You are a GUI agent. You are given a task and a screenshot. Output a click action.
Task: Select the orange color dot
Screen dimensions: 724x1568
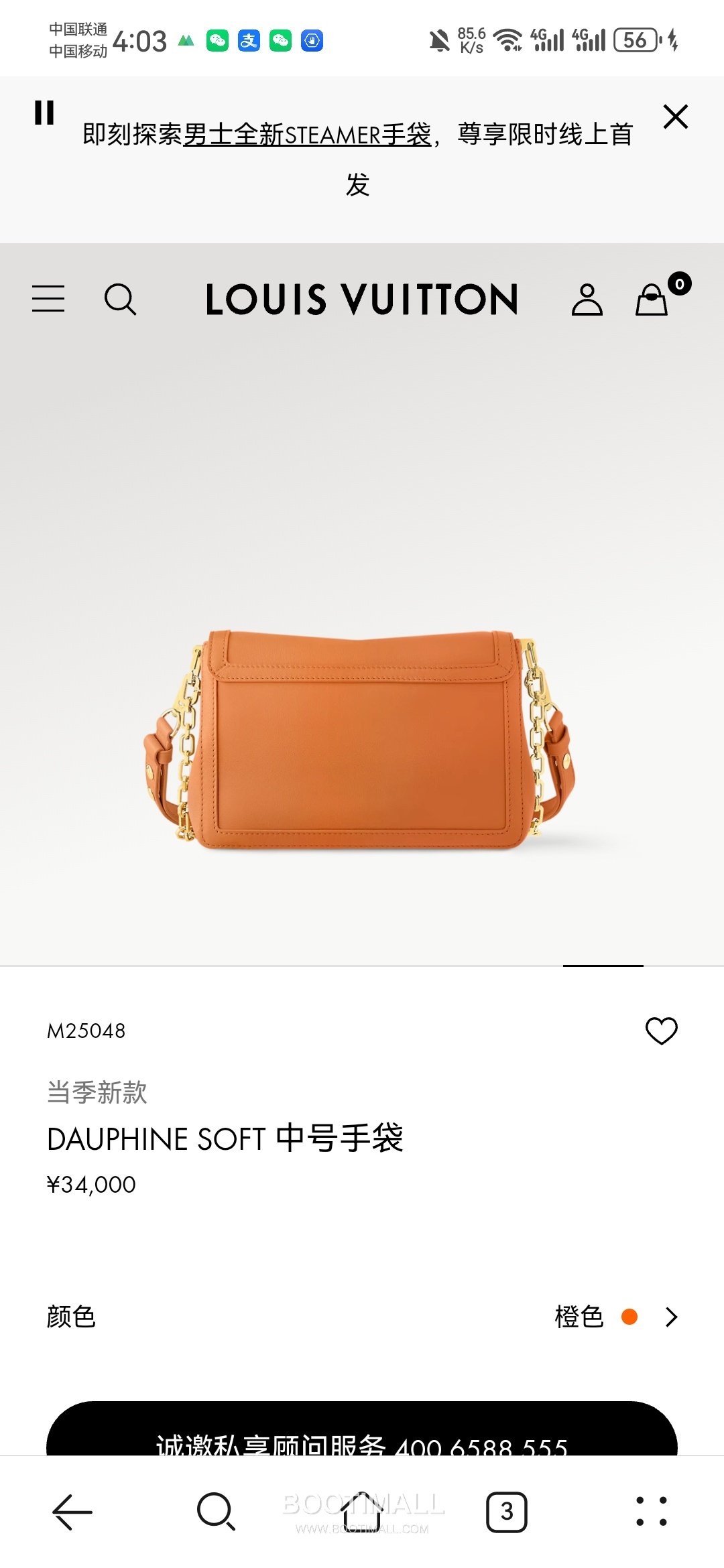click(x=629, y=1316)
